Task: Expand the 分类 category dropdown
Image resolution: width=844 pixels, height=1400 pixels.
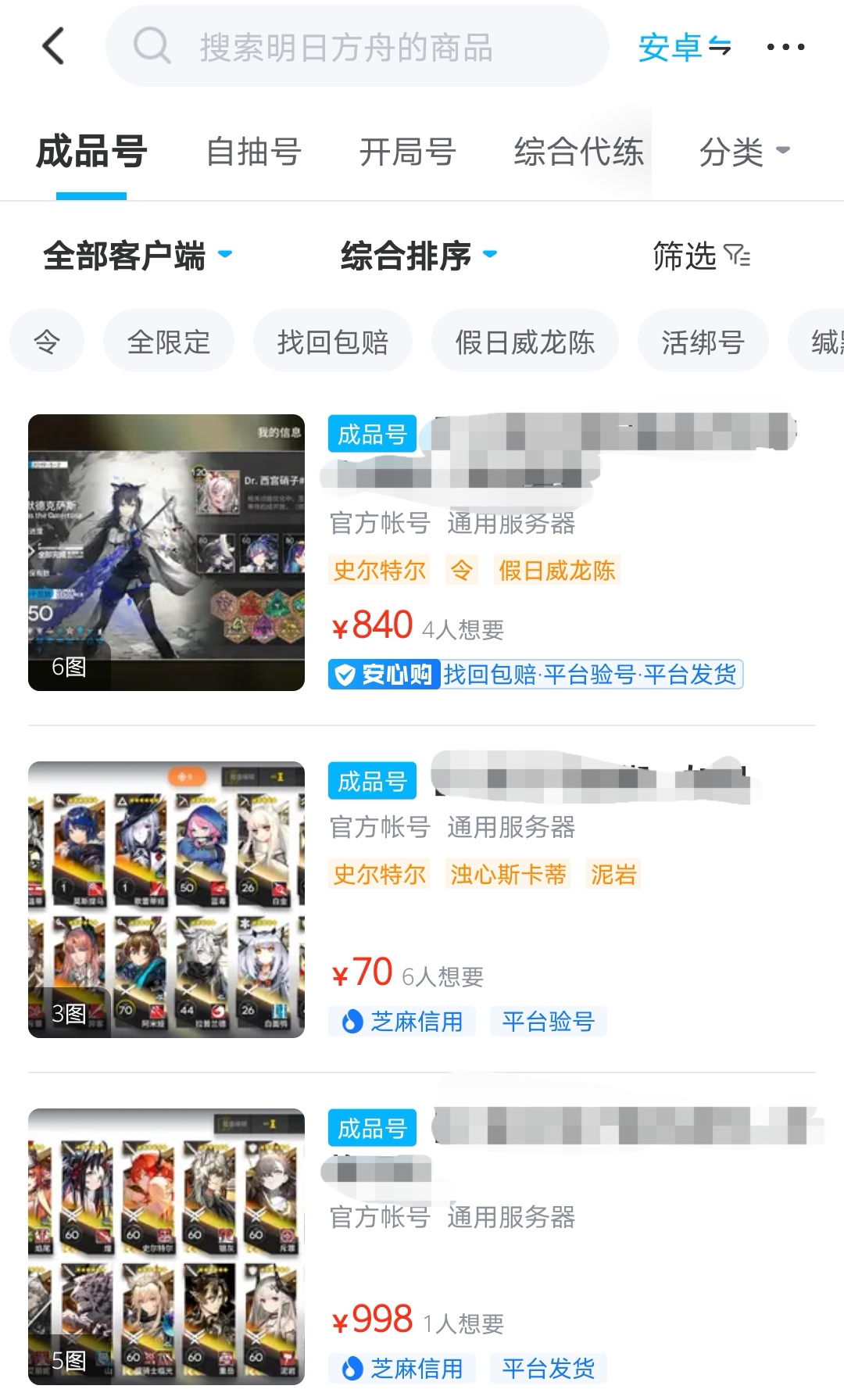Action: click(x=744, y=152)
